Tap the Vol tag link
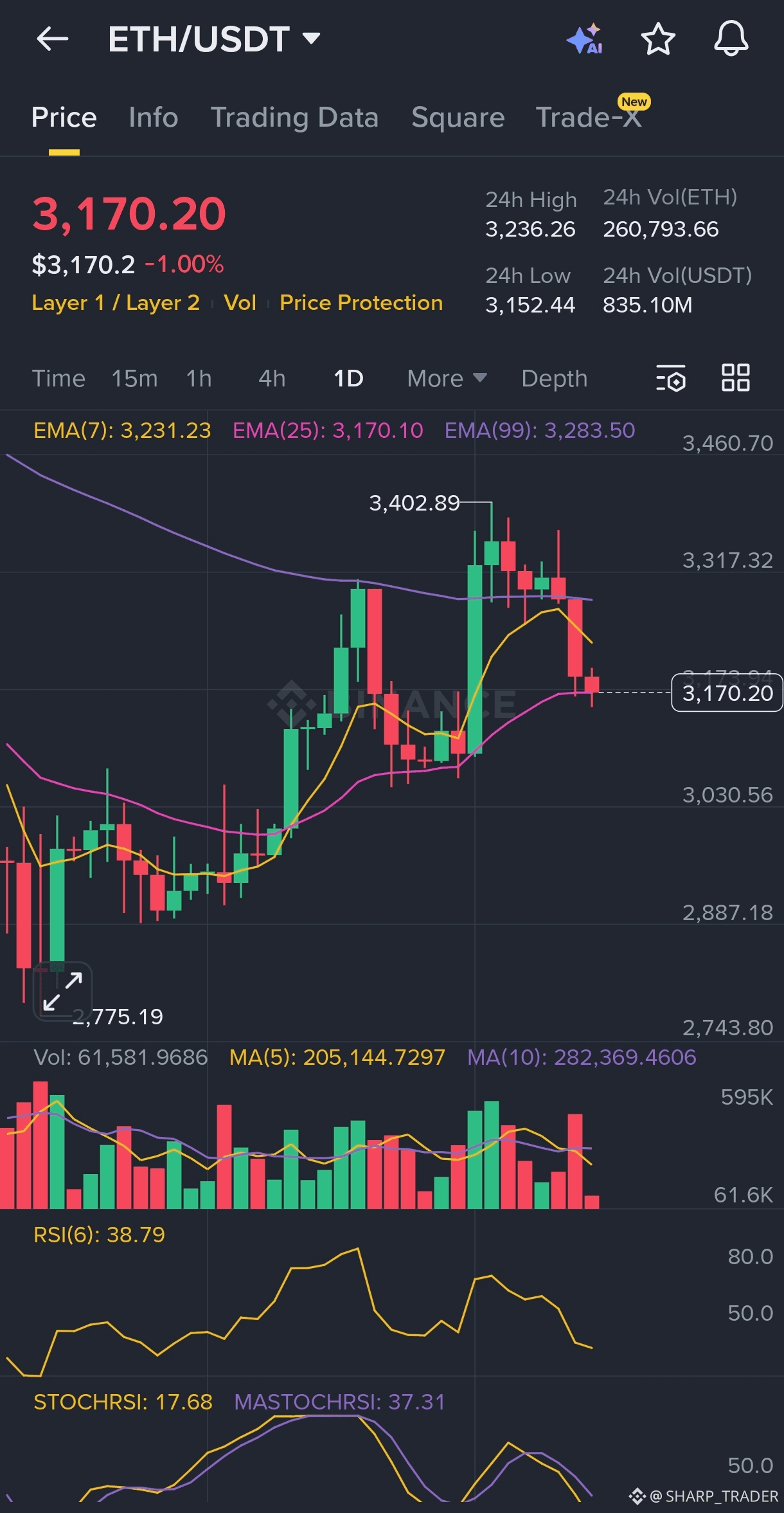Image resolution: width=784 pixels, height=1513 pixels. (240, 303)
